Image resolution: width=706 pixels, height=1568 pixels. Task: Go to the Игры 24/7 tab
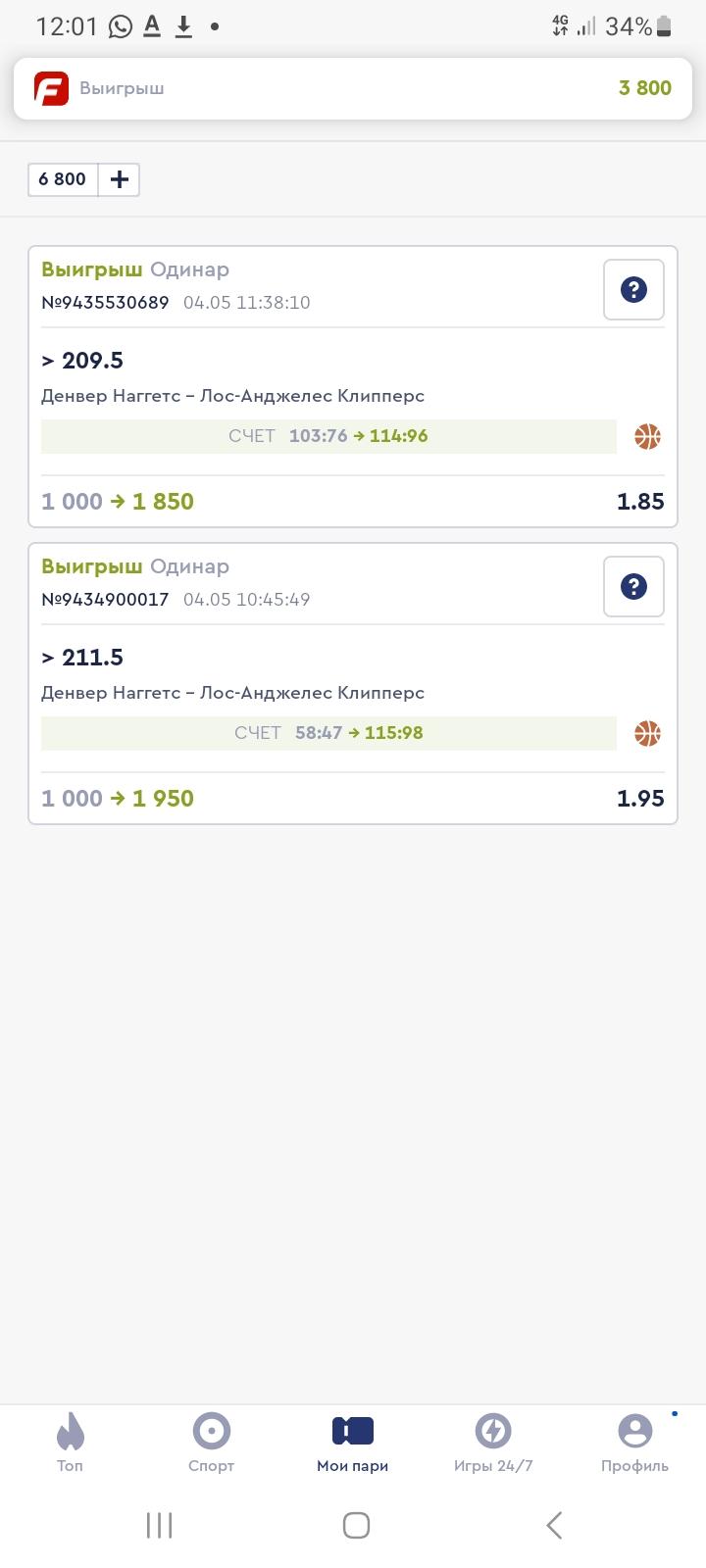click(x=493, y=1443)
